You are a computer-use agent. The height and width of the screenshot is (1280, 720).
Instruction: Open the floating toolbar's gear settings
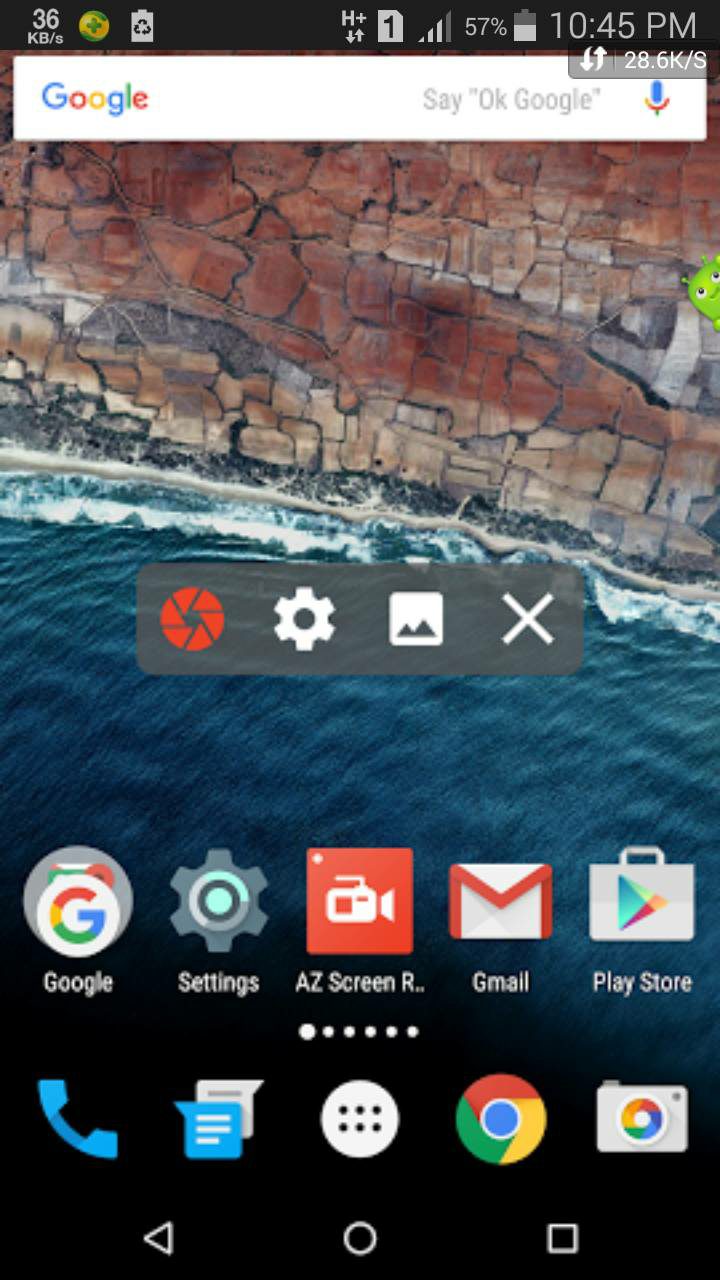304,620
